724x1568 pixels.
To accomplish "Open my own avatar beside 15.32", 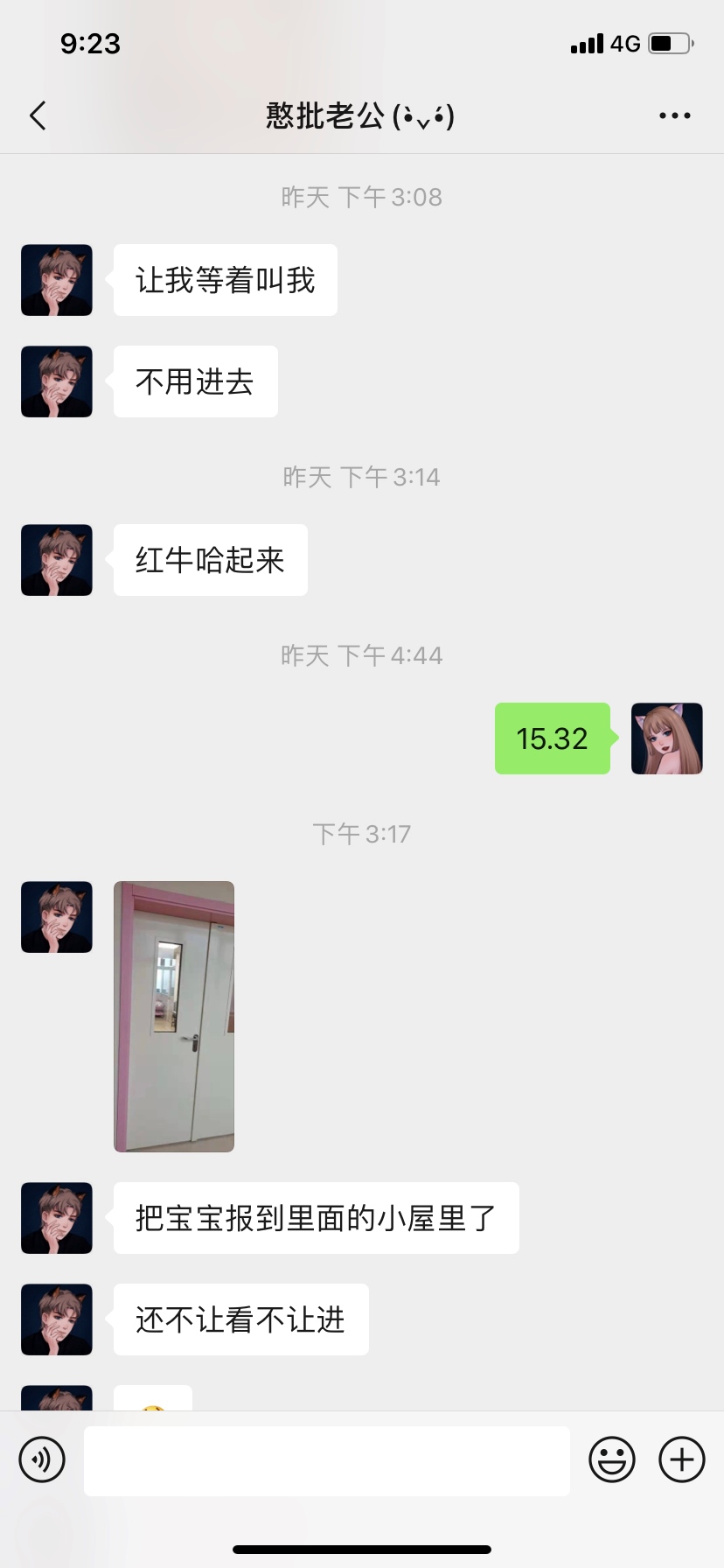I will click(666, 738).
